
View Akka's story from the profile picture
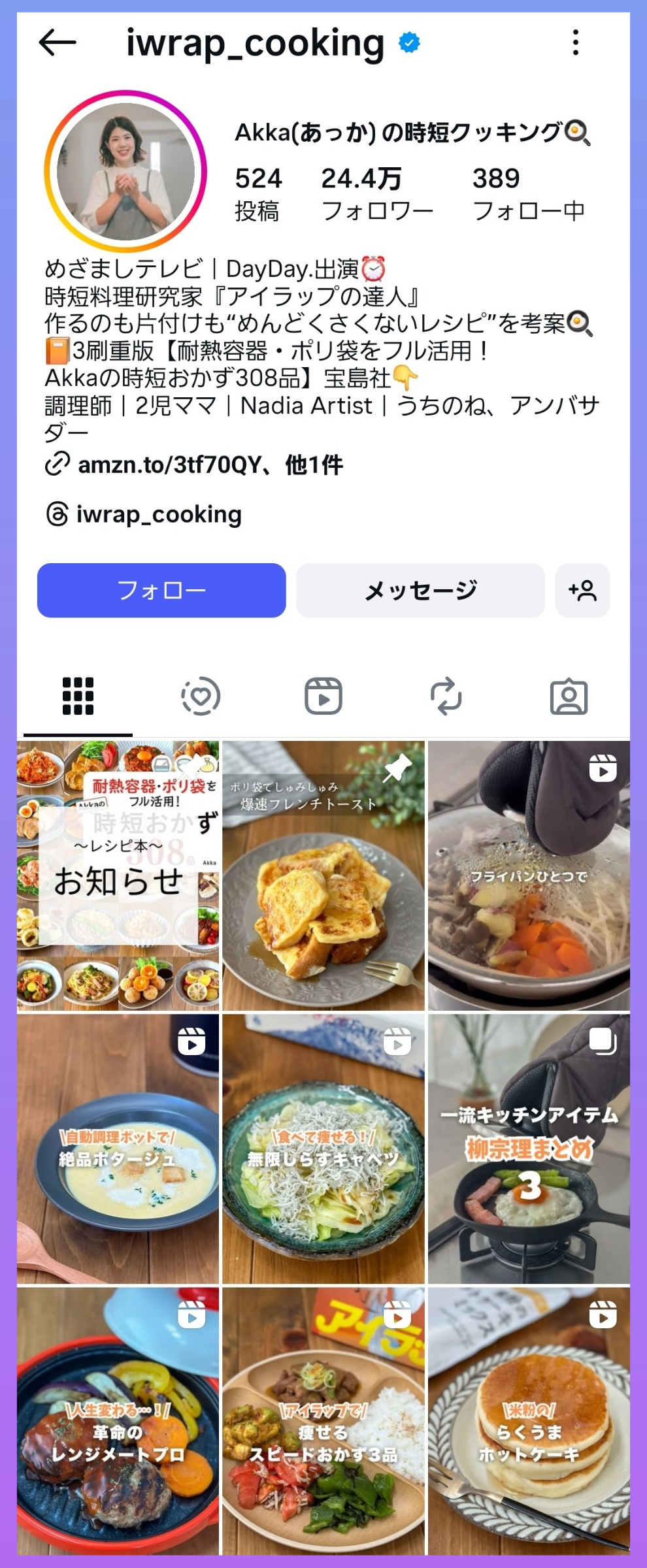point(125,172)
